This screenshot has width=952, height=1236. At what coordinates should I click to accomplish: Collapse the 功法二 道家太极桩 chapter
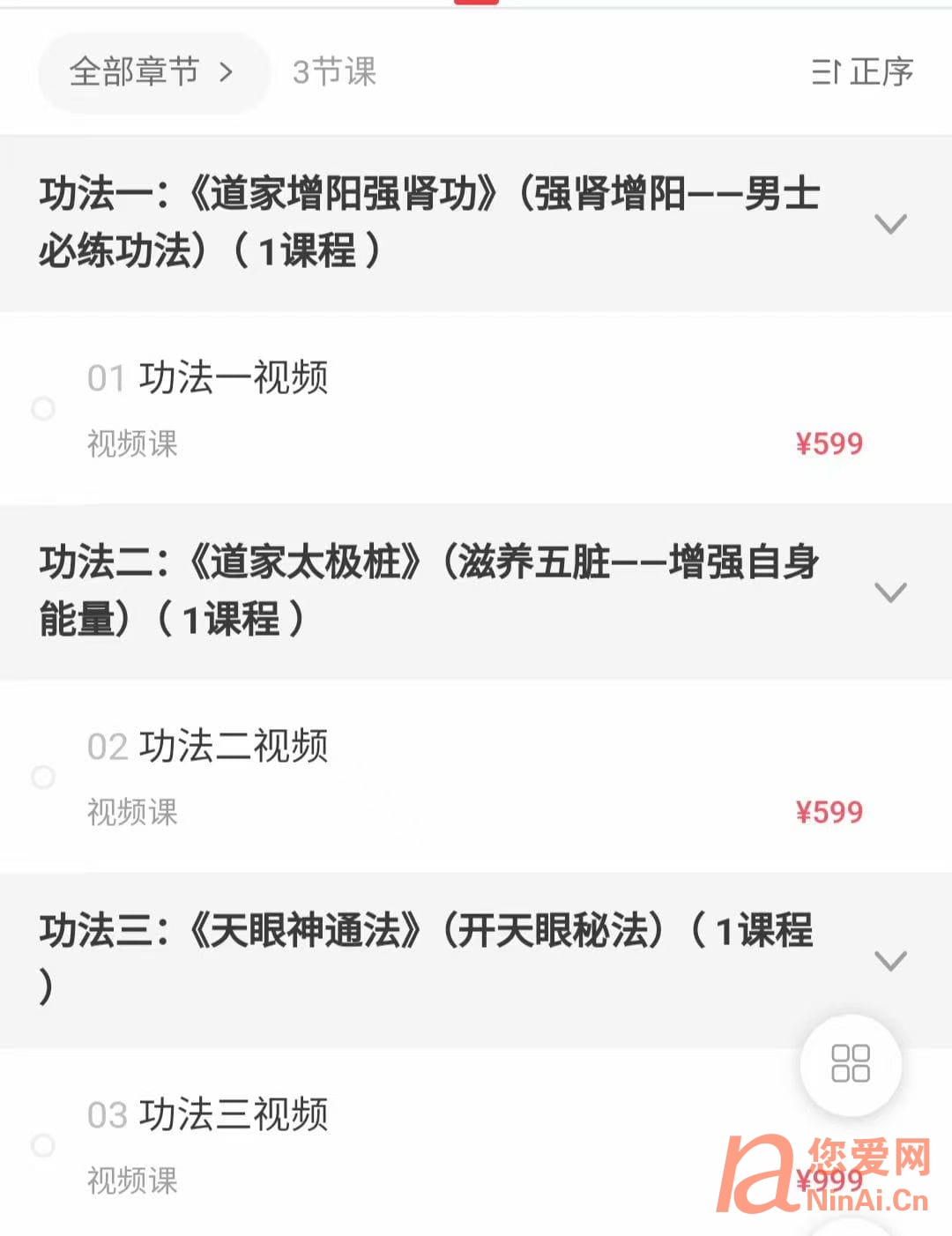click(x=890, y=592)
